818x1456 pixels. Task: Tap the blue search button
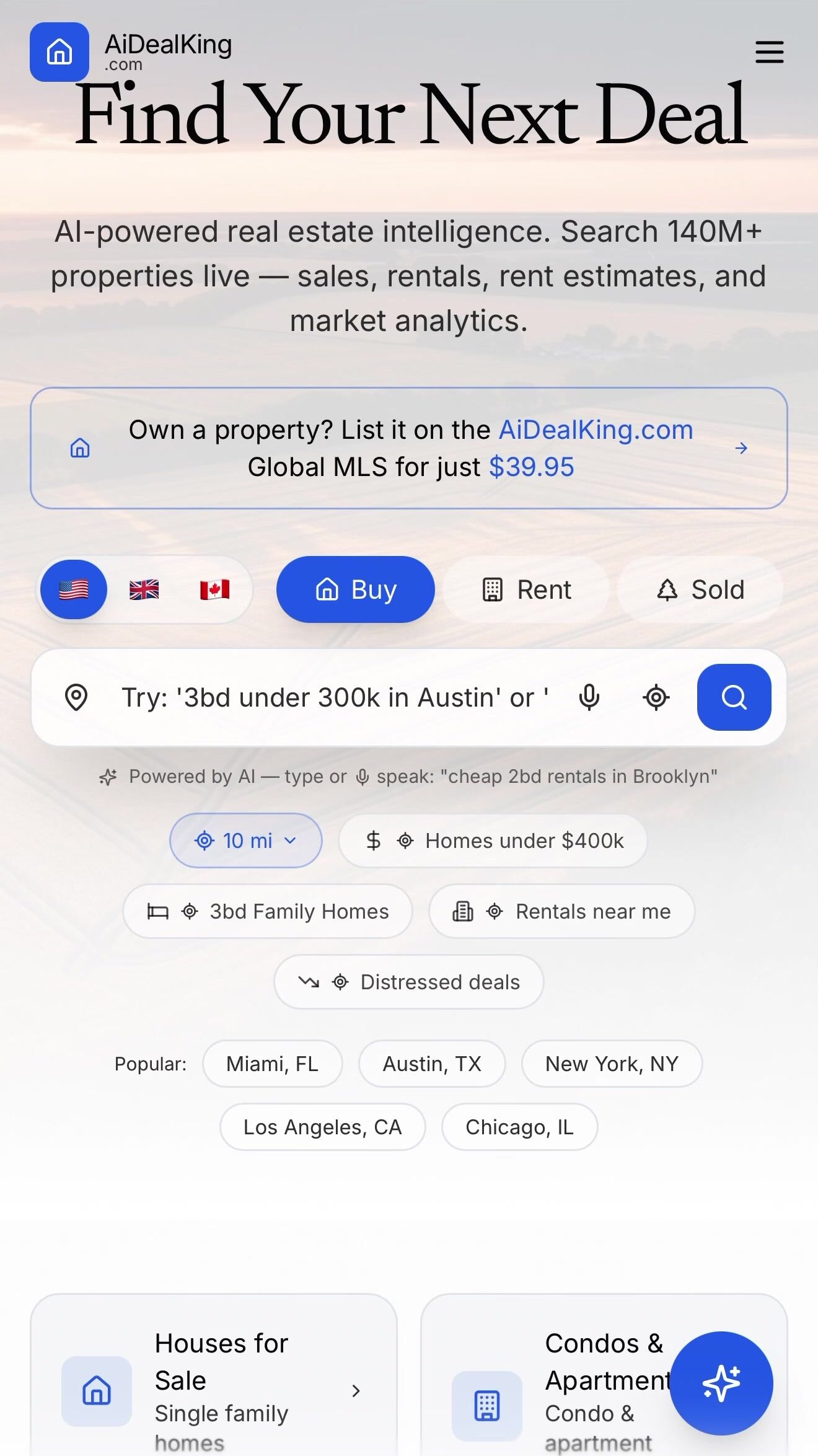coord(734,698)
